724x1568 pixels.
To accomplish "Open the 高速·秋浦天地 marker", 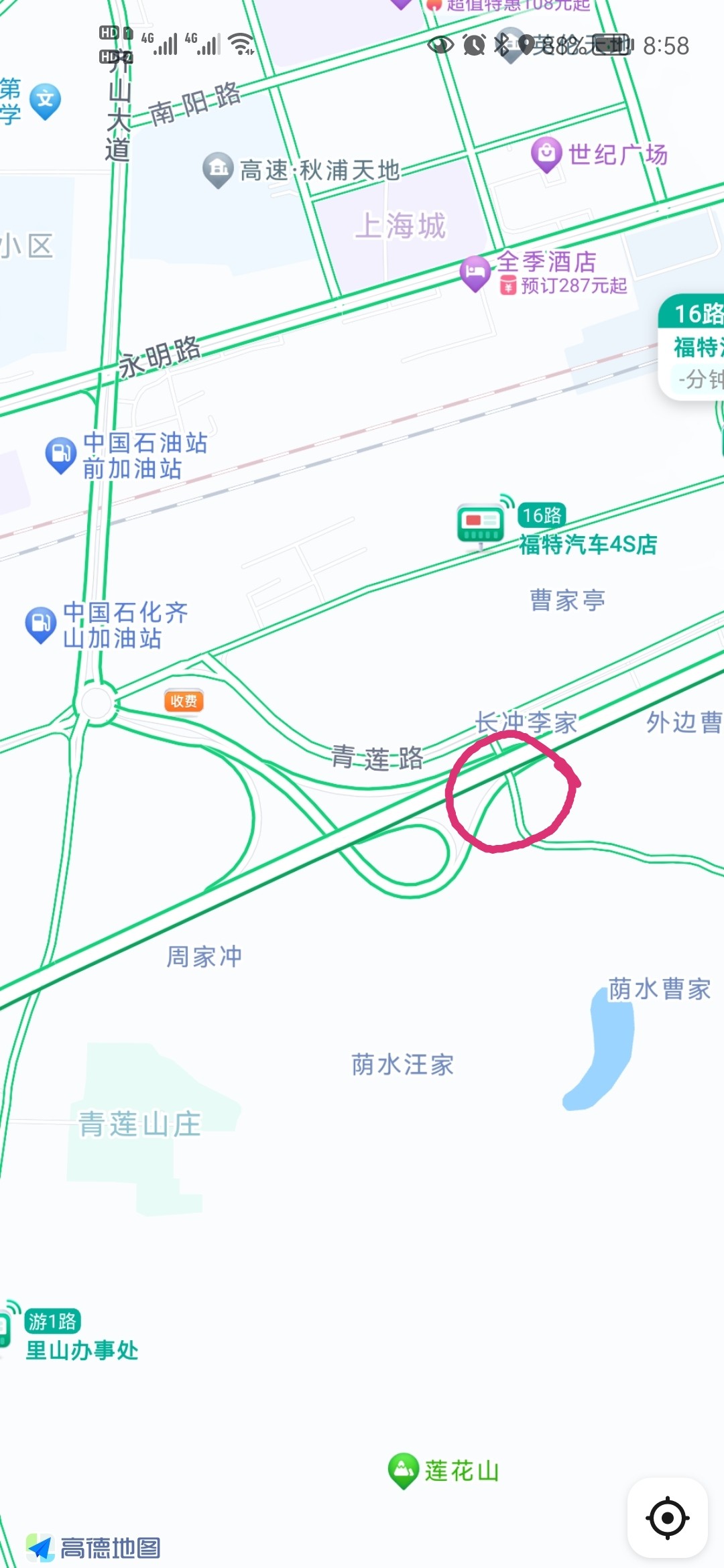I will tap(218, 170).
